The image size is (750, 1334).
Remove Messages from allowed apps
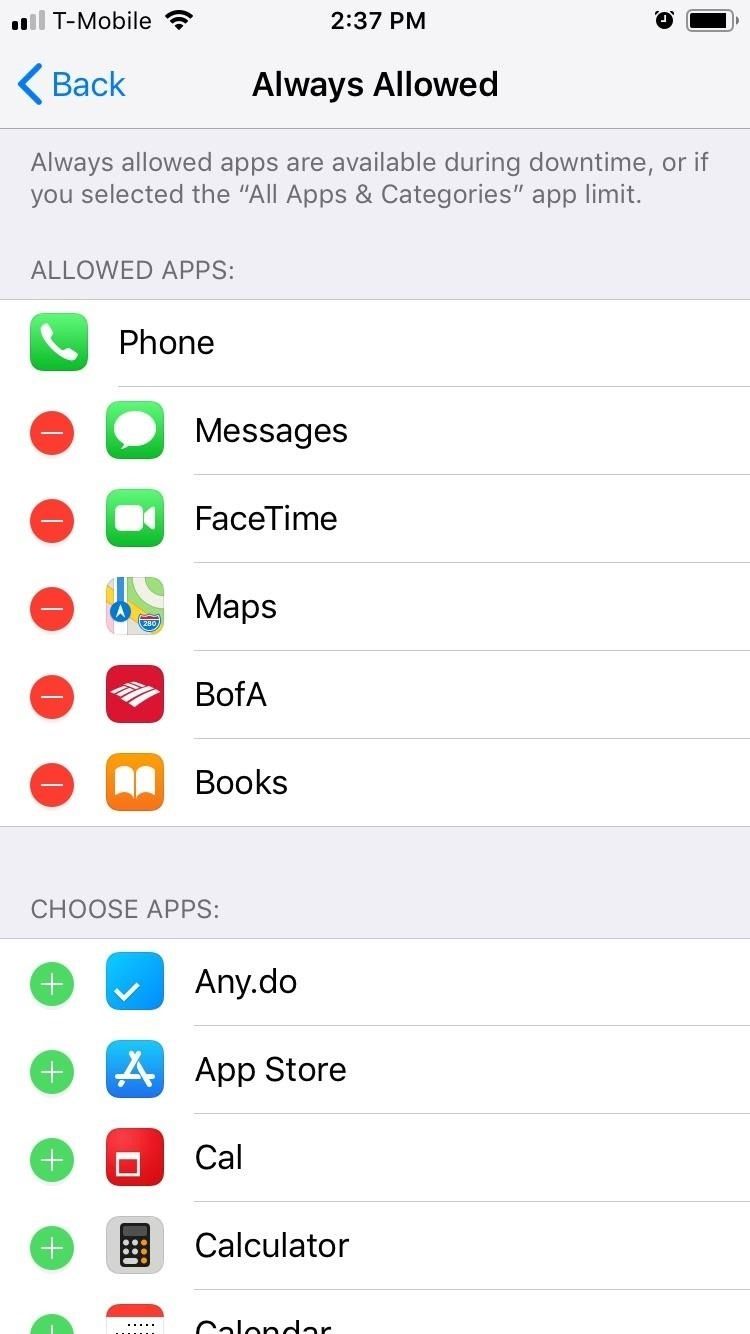click(x=52, y=432)
